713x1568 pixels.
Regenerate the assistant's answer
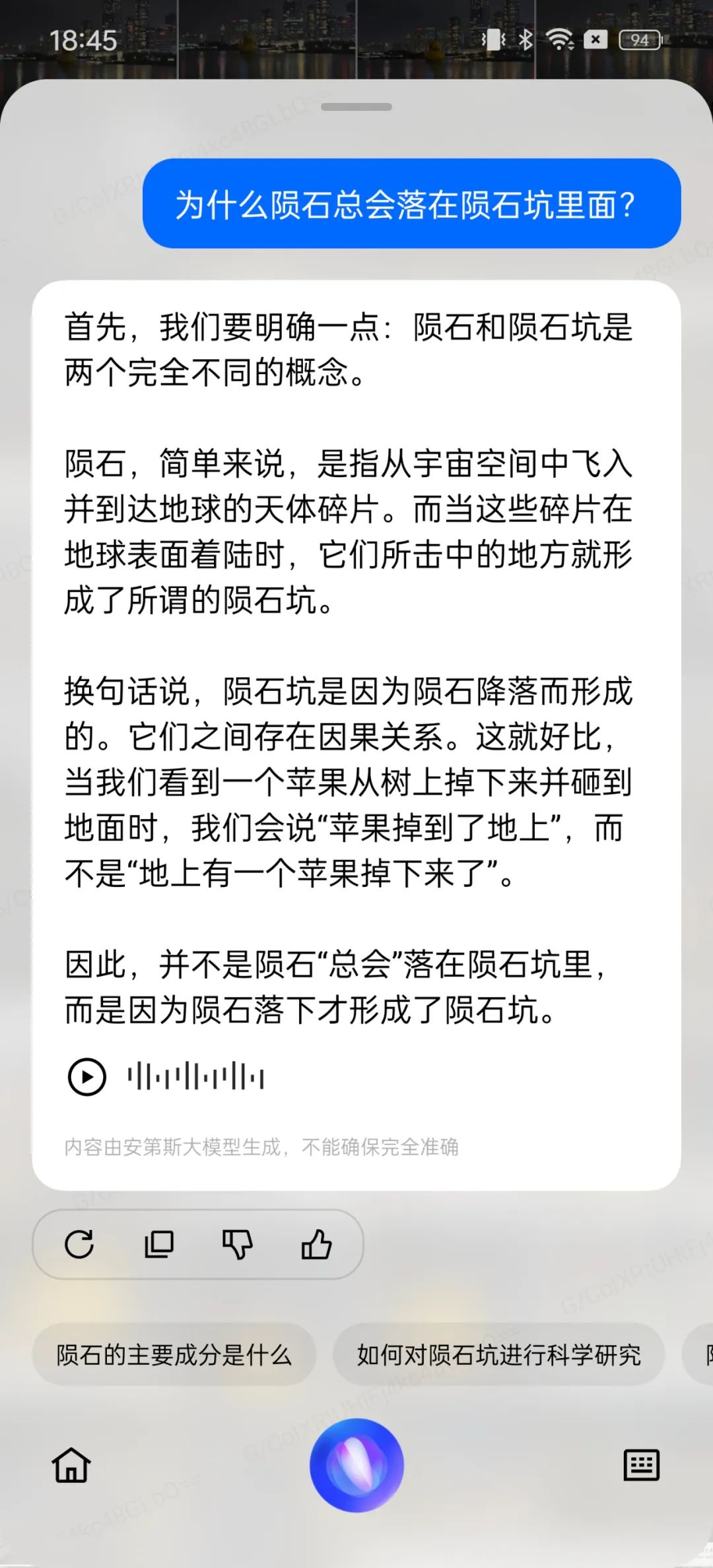click(79, 1245)
